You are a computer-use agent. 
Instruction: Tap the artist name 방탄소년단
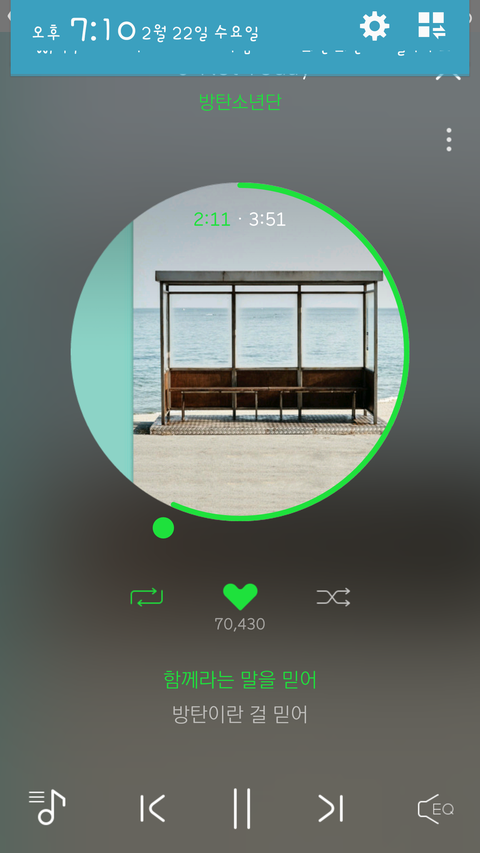(x=240, y=102)
